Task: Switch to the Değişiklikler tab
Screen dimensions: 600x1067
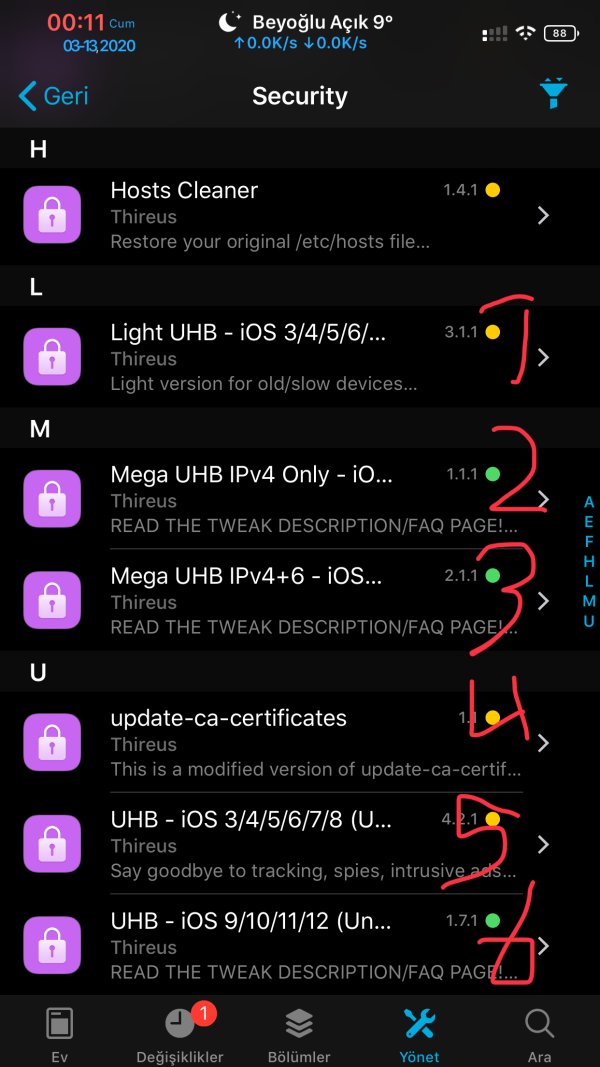Action: pyautogui.click(x=180, y=1034)
